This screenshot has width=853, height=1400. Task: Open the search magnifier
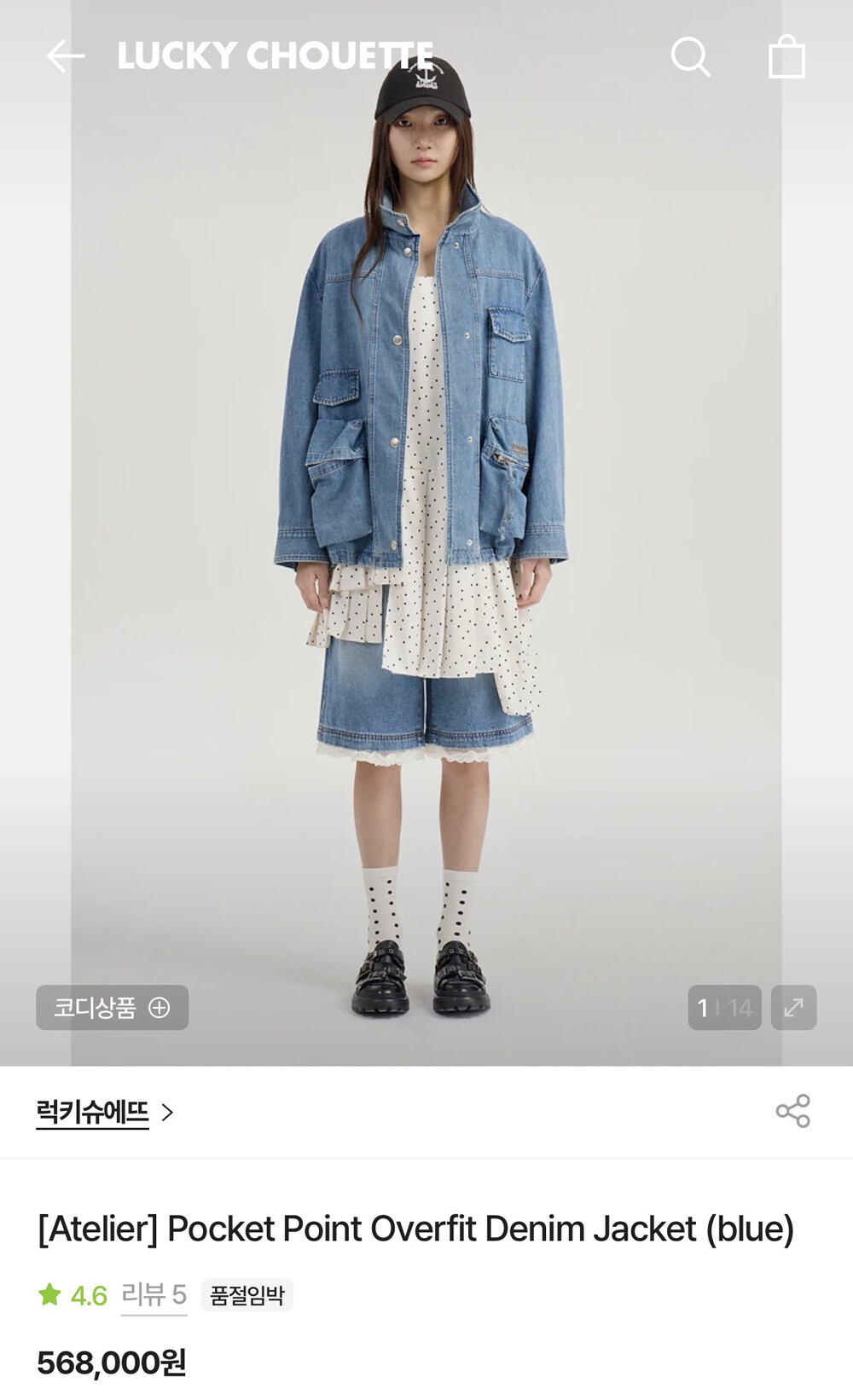pyautogui.click(x=690, y=57)
